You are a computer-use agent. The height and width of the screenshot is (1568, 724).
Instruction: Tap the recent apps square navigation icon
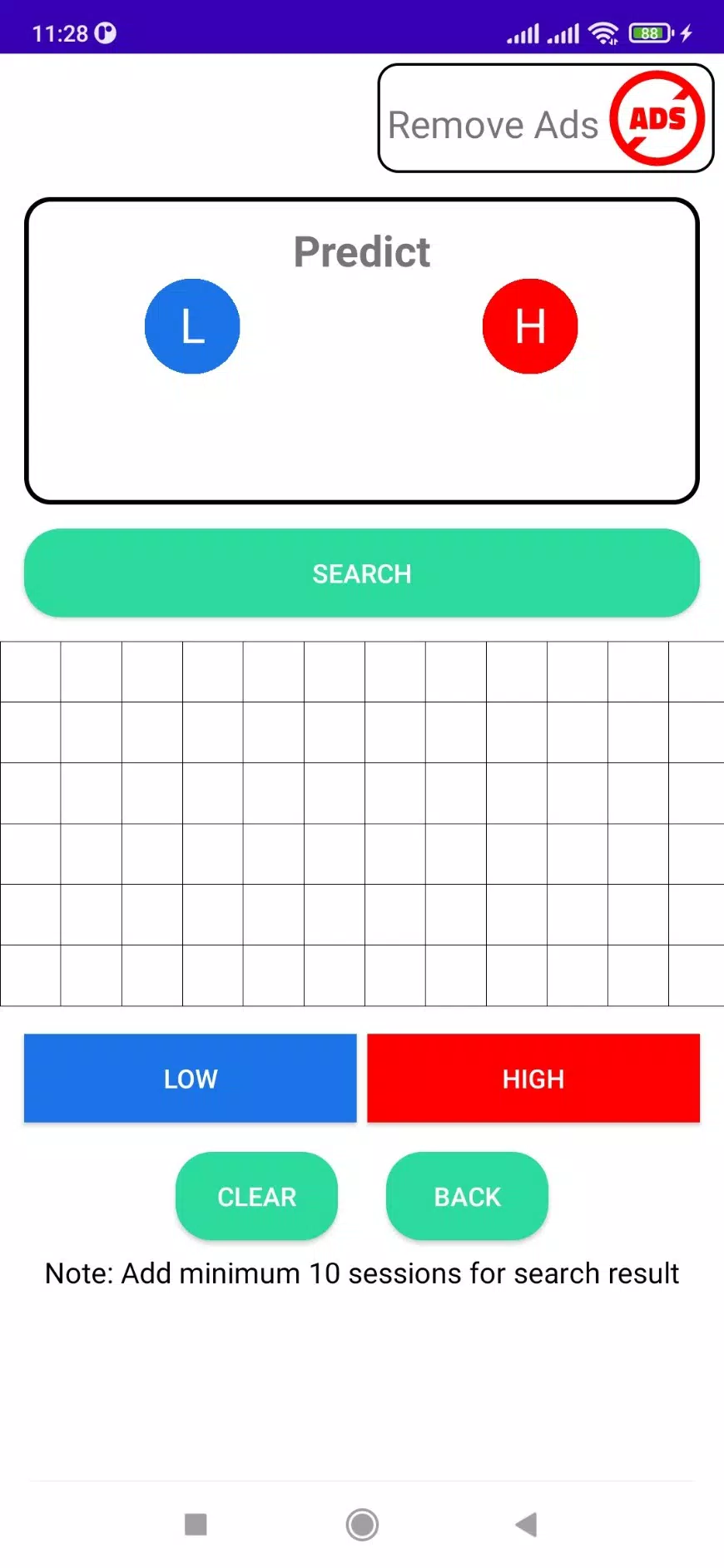(196, 1524)
